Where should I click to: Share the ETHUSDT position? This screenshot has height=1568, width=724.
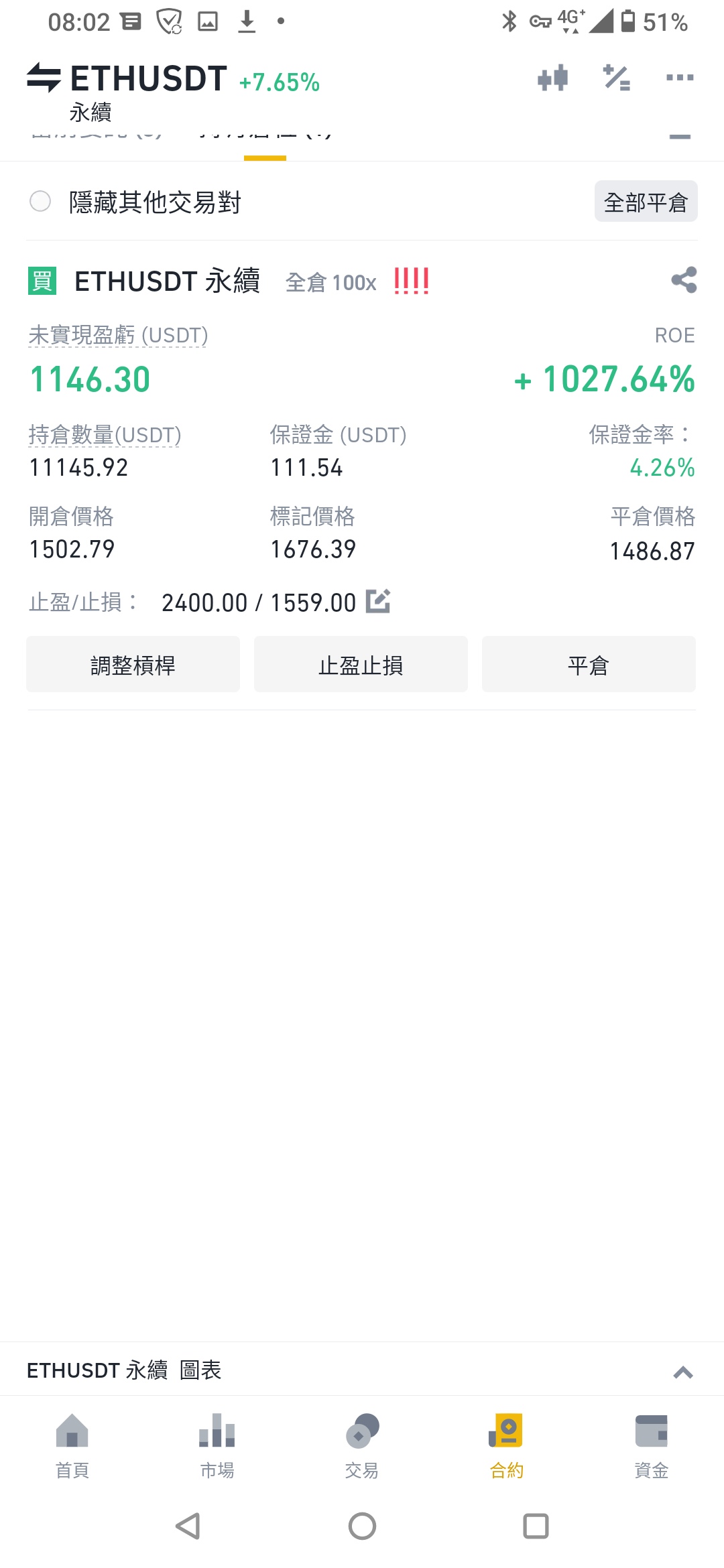point(684,280)
